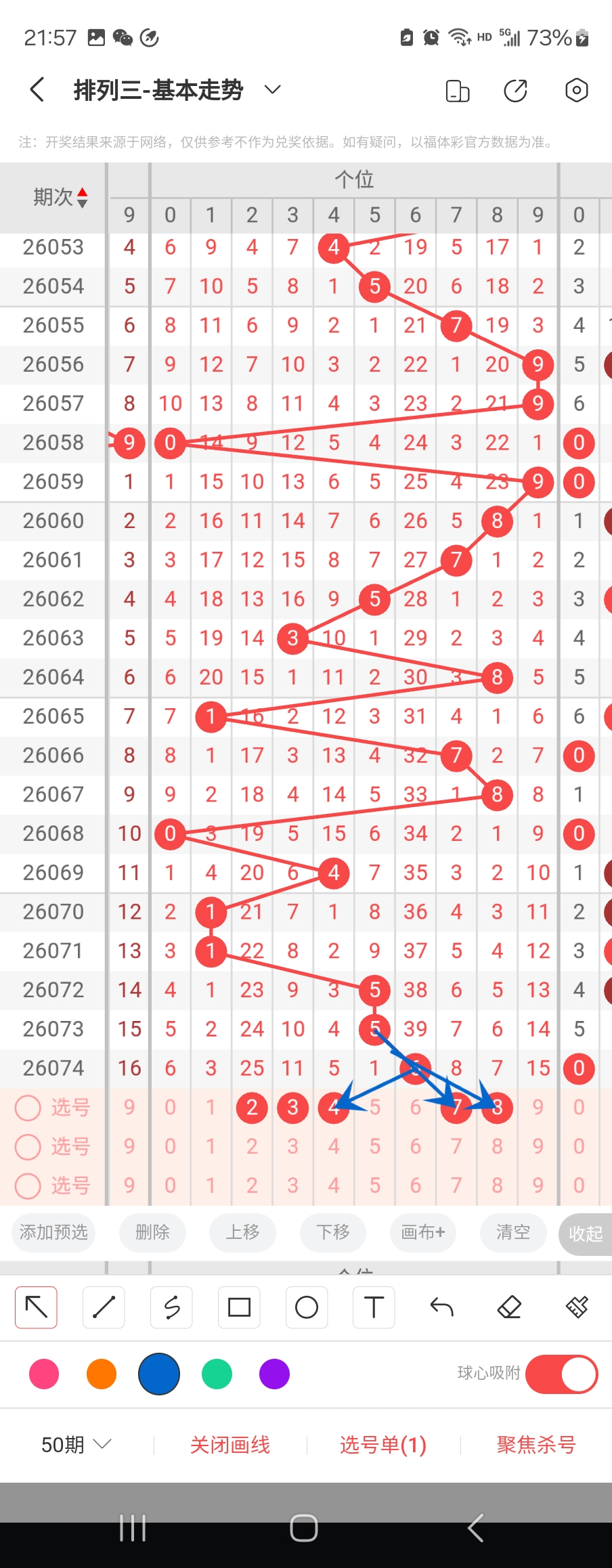Open the share icon in the top bar
612x1568 pixels.
[516, 90]
